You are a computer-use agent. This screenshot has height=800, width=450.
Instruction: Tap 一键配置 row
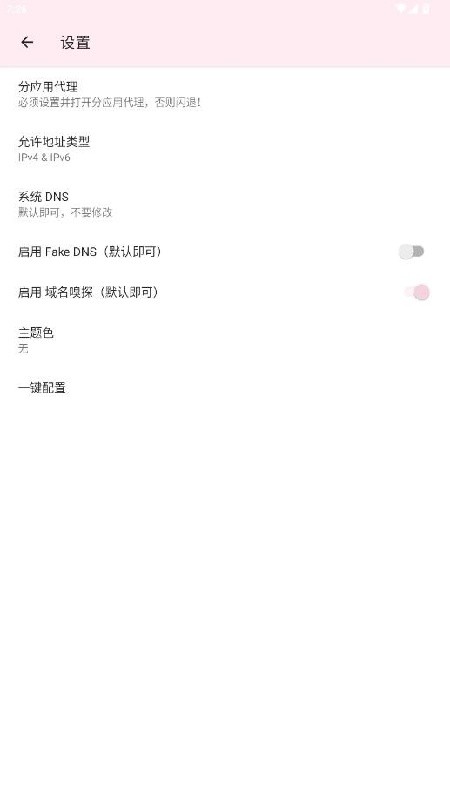point(225,388)
